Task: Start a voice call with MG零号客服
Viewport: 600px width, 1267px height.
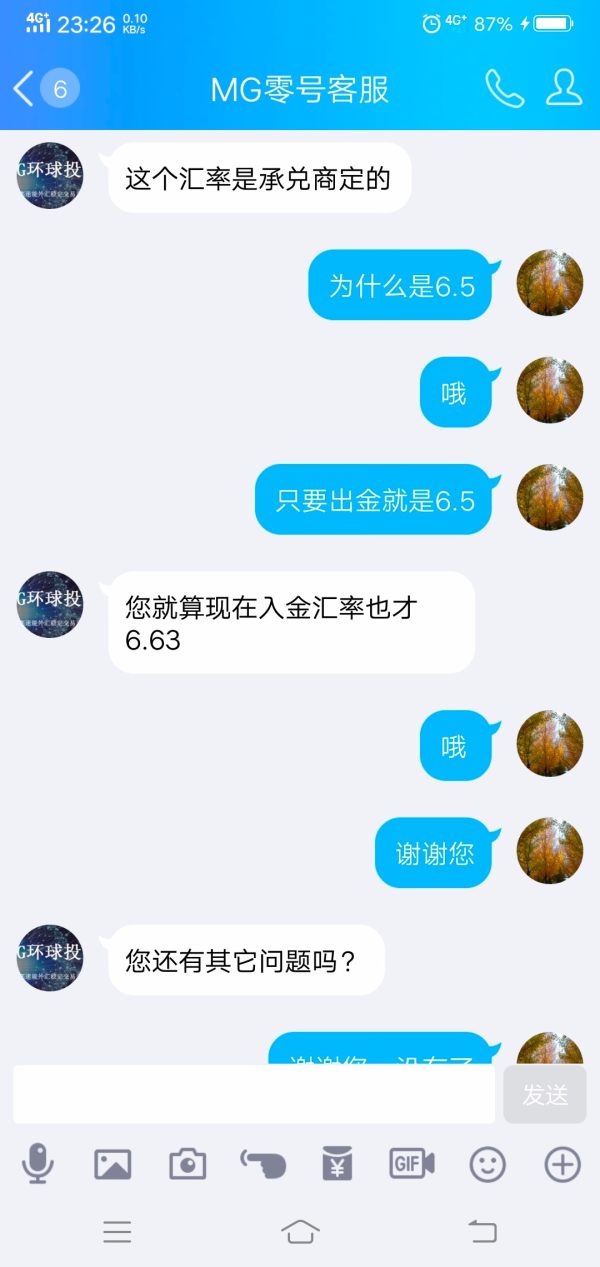Action: [x=504, y=89]
